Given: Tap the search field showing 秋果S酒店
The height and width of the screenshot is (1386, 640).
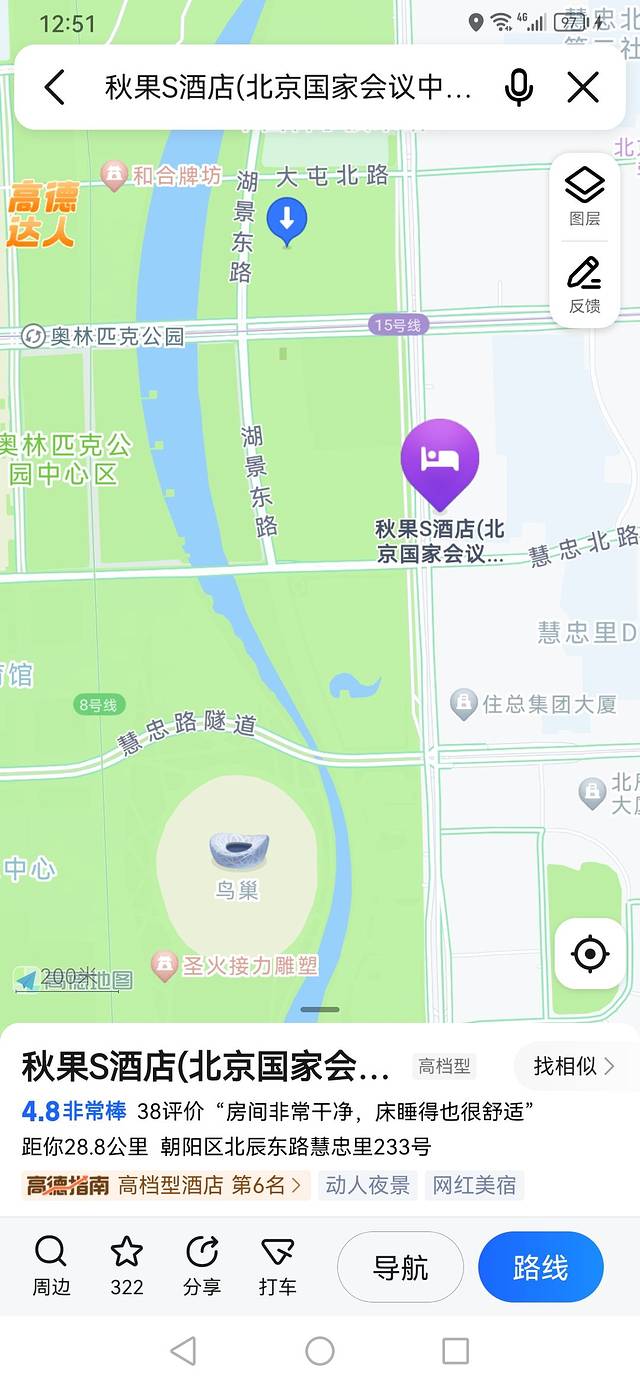Looking at the screenshot, I should 288,88.
